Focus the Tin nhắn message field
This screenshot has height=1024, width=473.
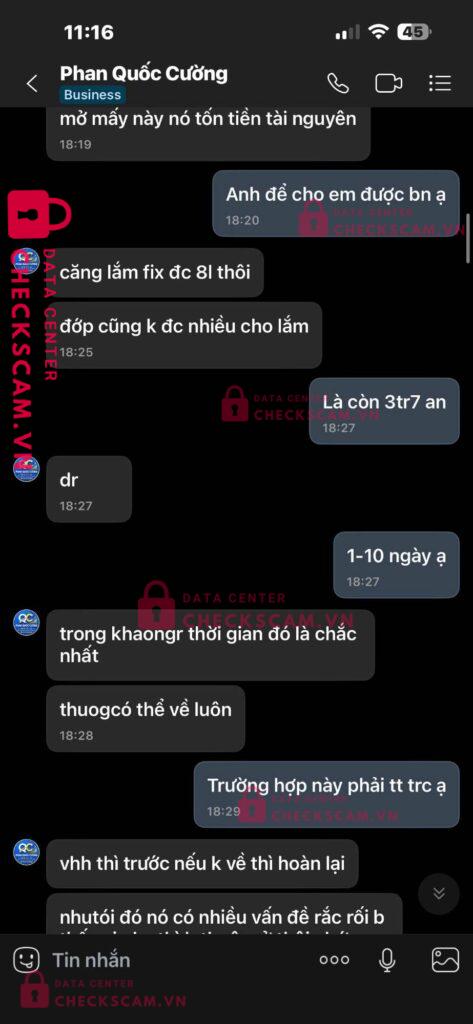(x=176, y=960)
